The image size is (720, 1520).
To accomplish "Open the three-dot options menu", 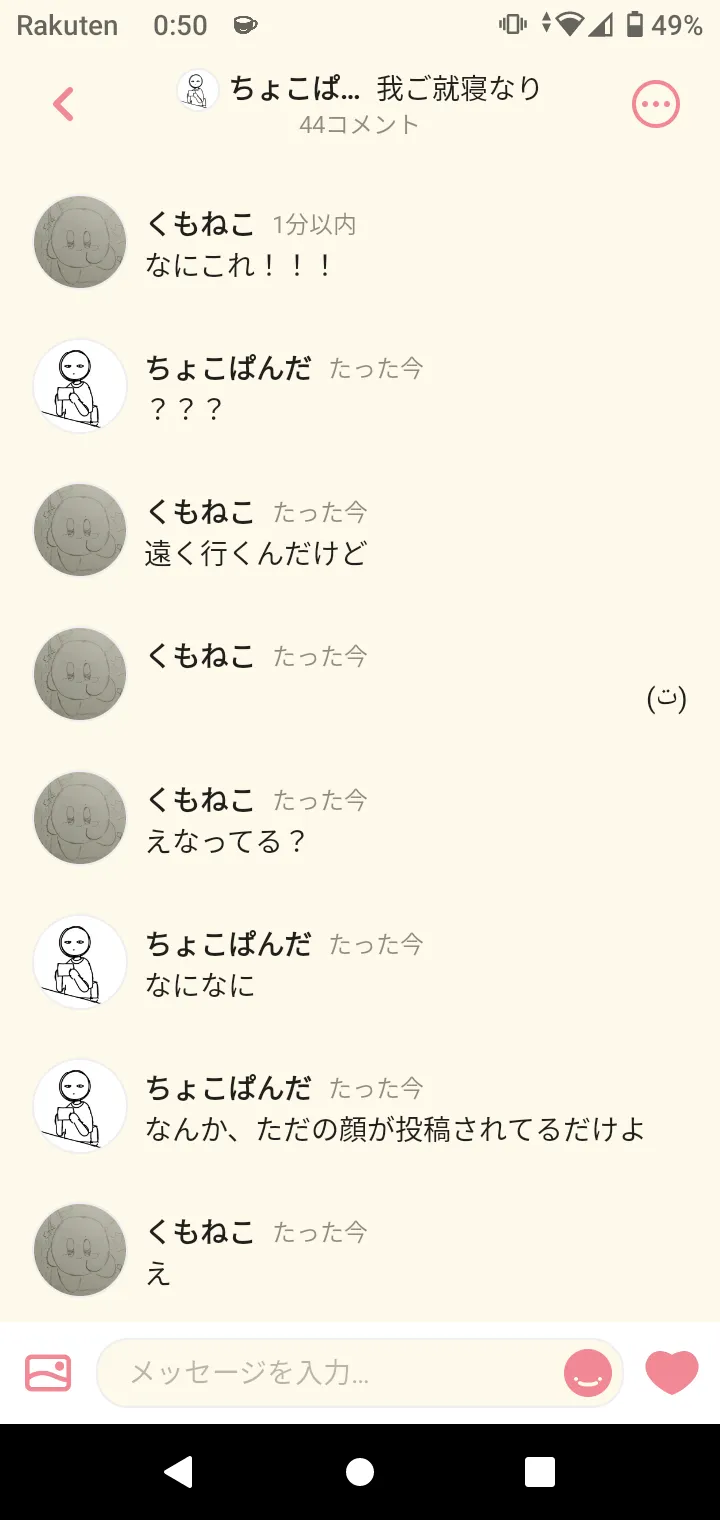I will click(x=656, y=104).
